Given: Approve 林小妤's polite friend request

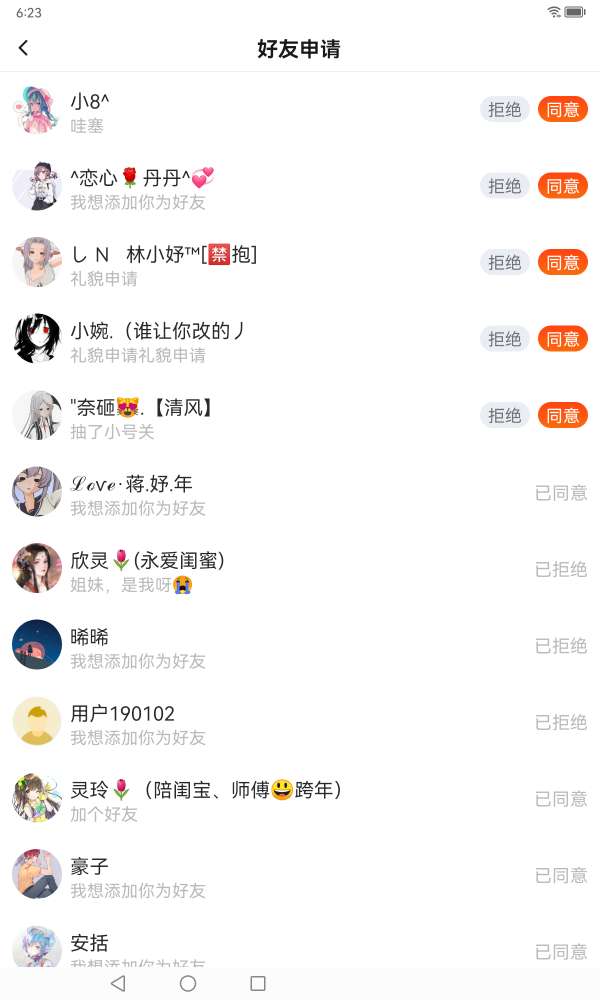Looking at the screenshot, I should coord(562,263).
